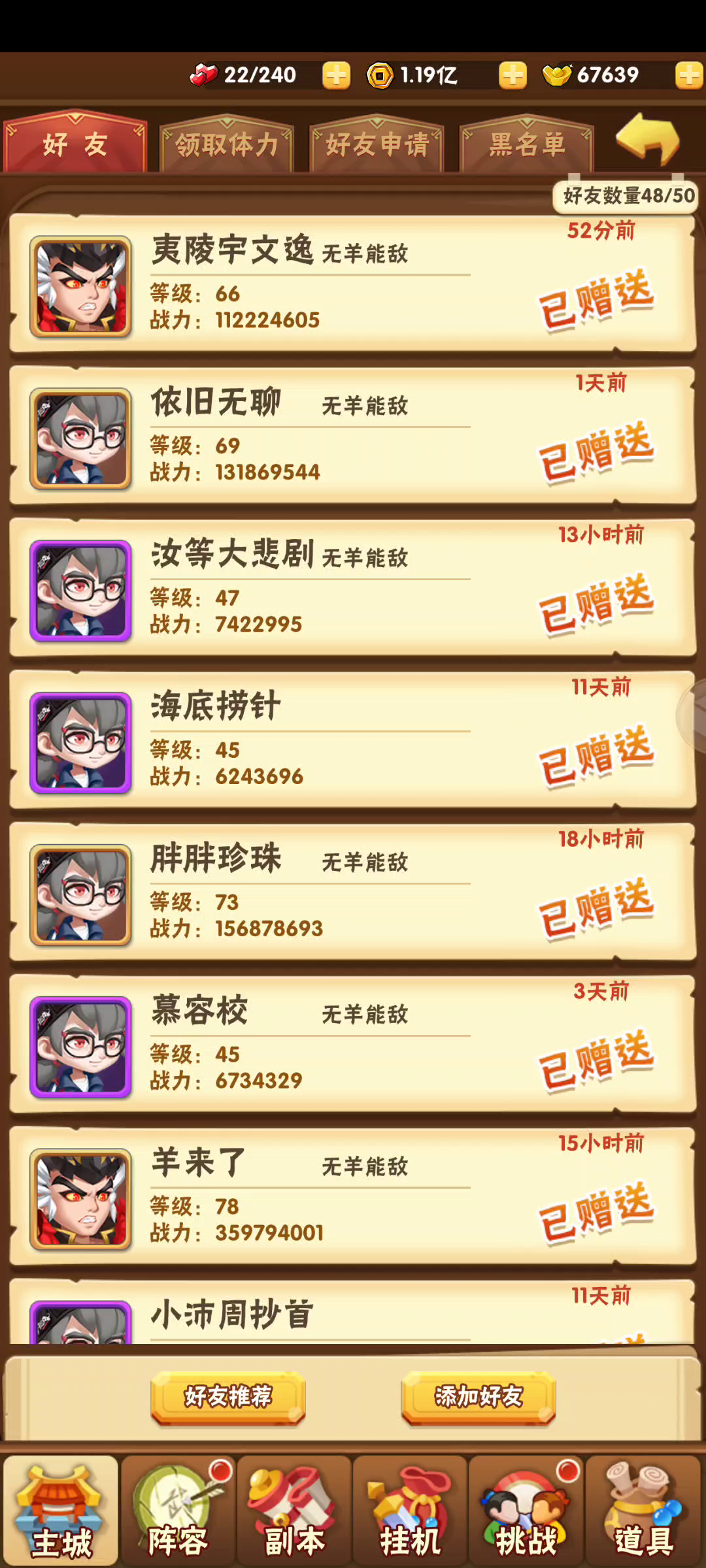
Task: Switch to the 副本 dungeon section
Action: coord(294,1511)
